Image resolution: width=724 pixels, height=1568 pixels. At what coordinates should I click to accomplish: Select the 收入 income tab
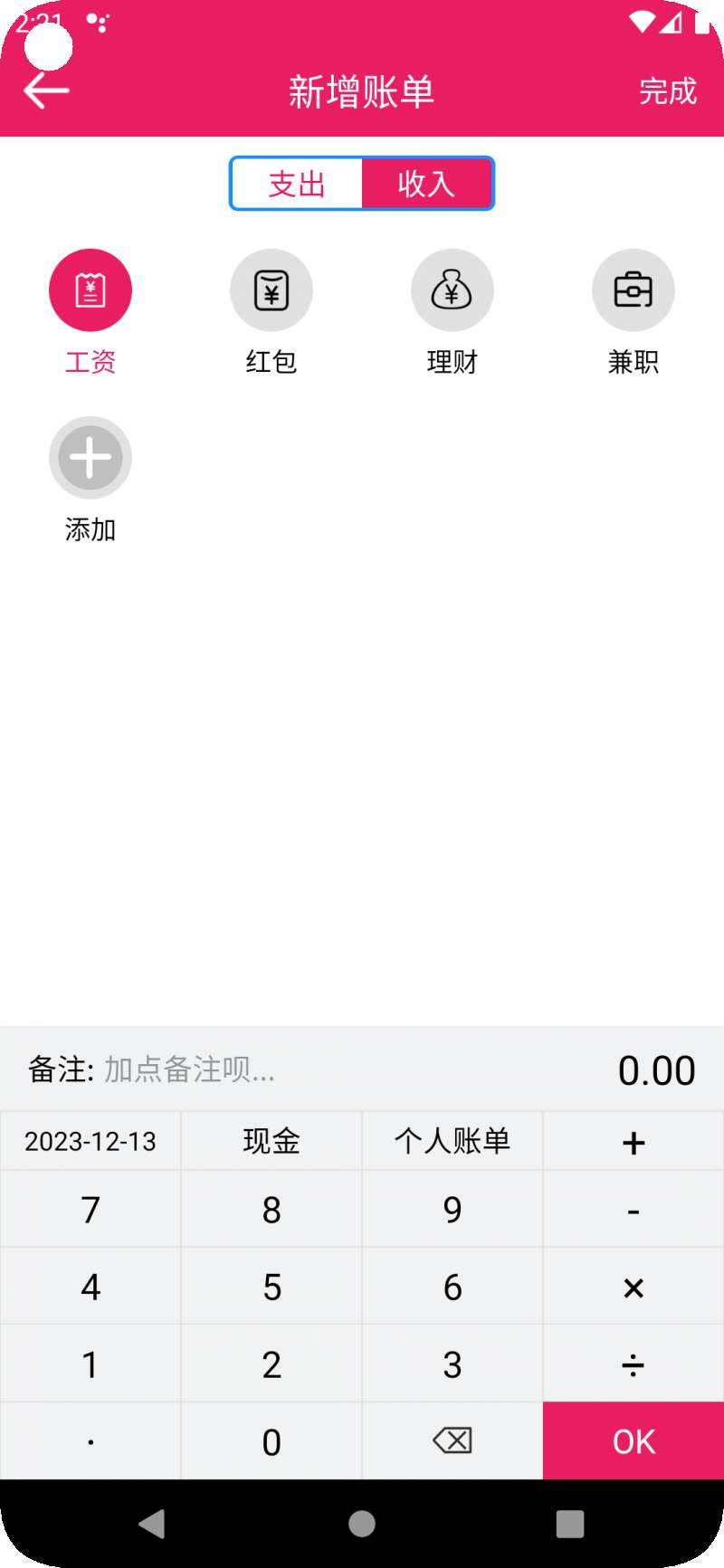click(425, 184)
